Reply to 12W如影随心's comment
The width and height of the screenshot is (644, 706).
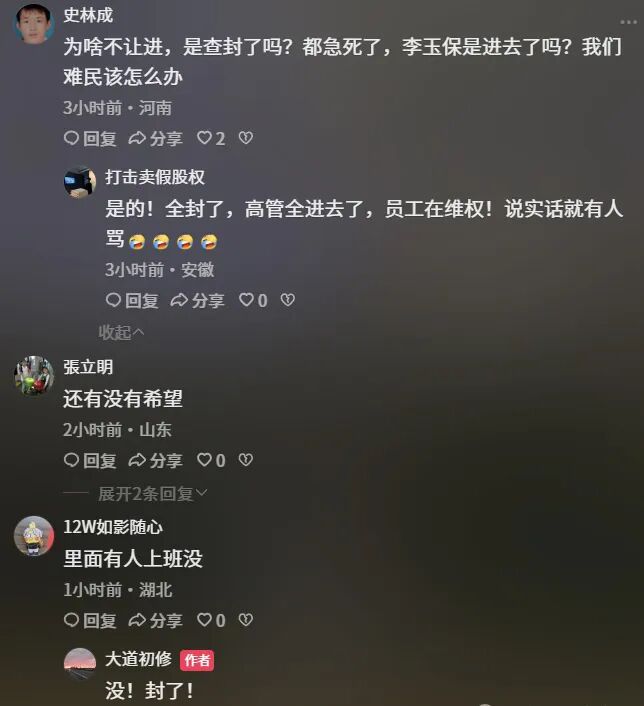pos(90,620)
